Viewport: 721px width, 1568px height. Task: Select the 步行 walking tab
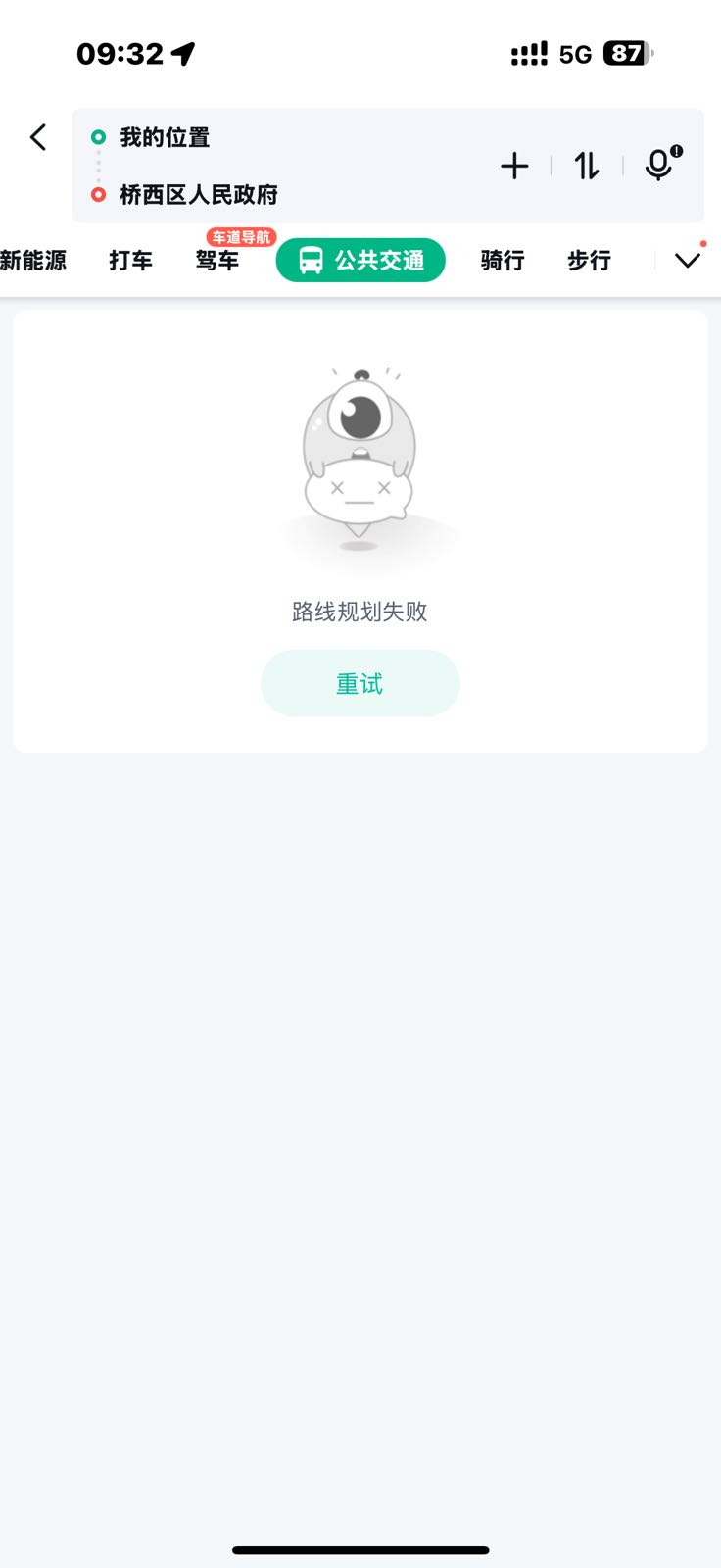coord(588,261)
